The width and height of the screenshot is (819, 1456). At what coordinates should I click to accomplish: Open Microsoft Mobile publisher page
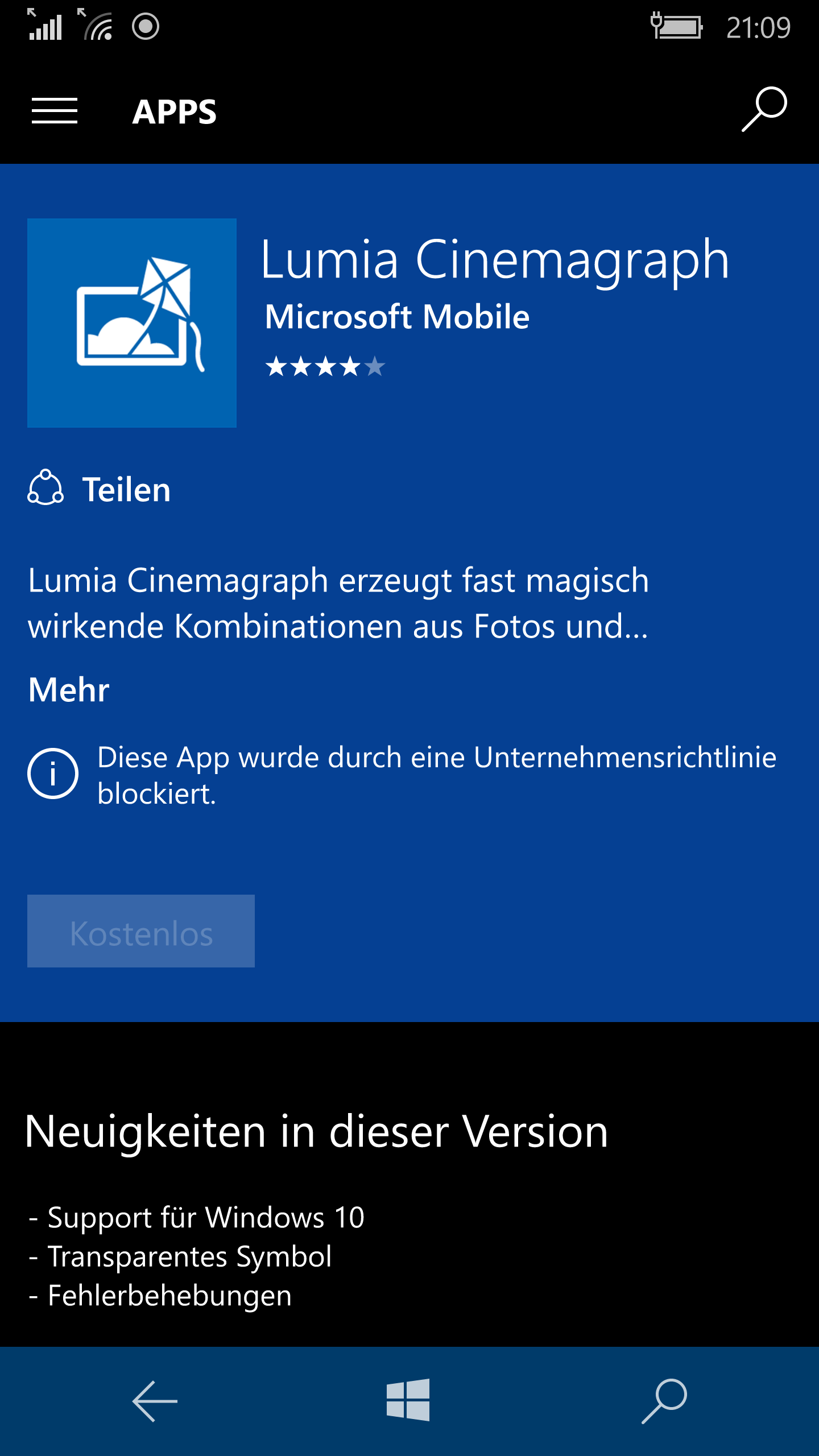click(397, 317)
